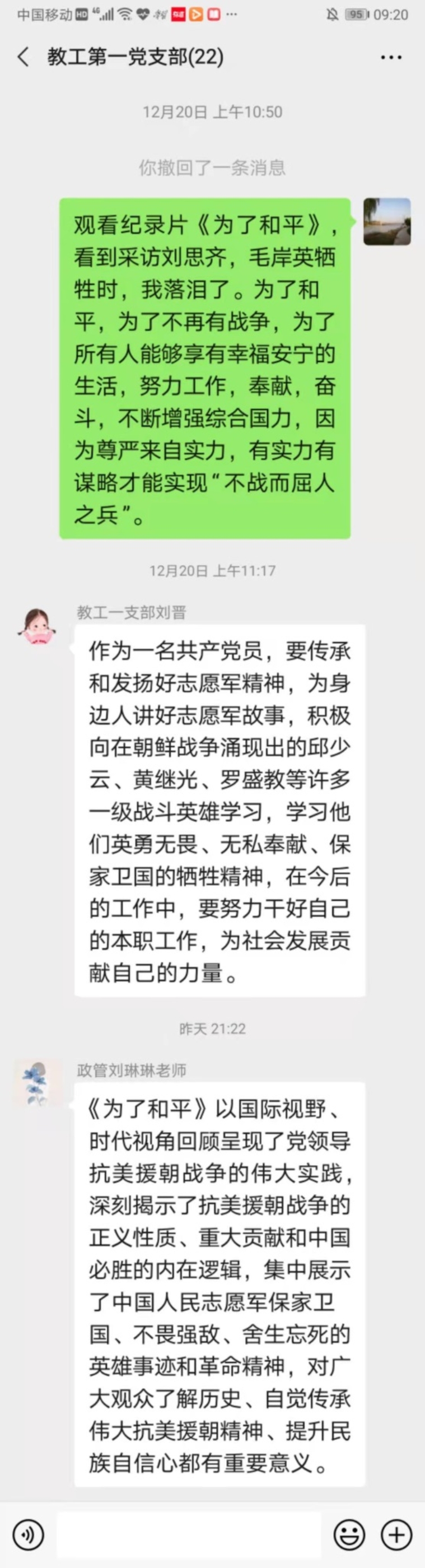425x1568 pixels.
Task: Open the plus attachment menu
Action: [396, 1534]
